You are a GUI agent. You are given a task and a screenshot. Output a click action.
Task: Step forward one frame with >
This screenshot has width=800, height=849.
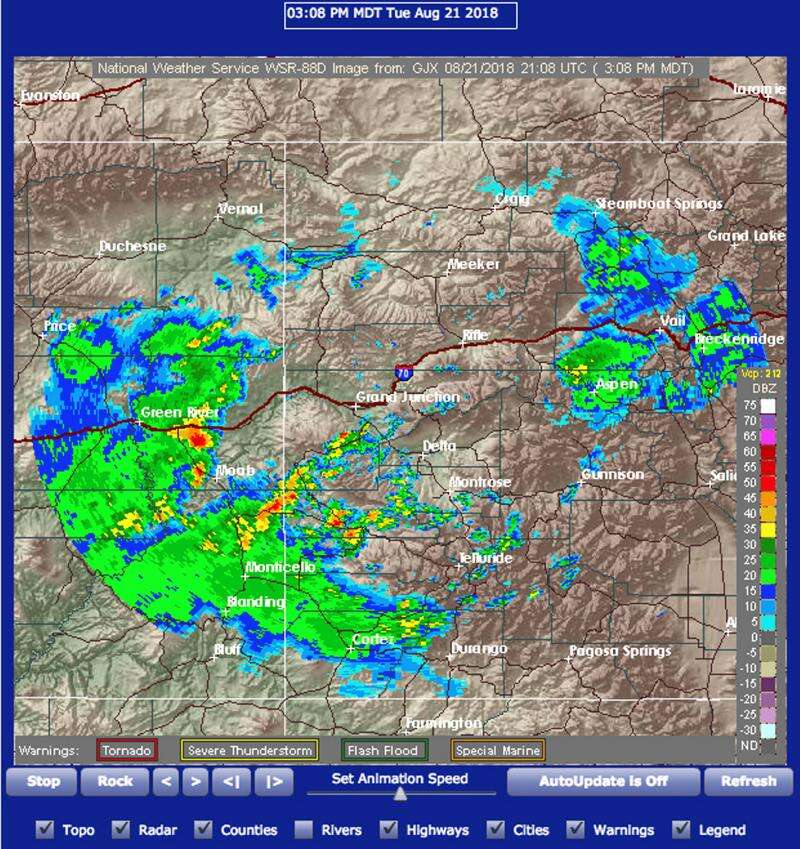click(x=196, y=781)
